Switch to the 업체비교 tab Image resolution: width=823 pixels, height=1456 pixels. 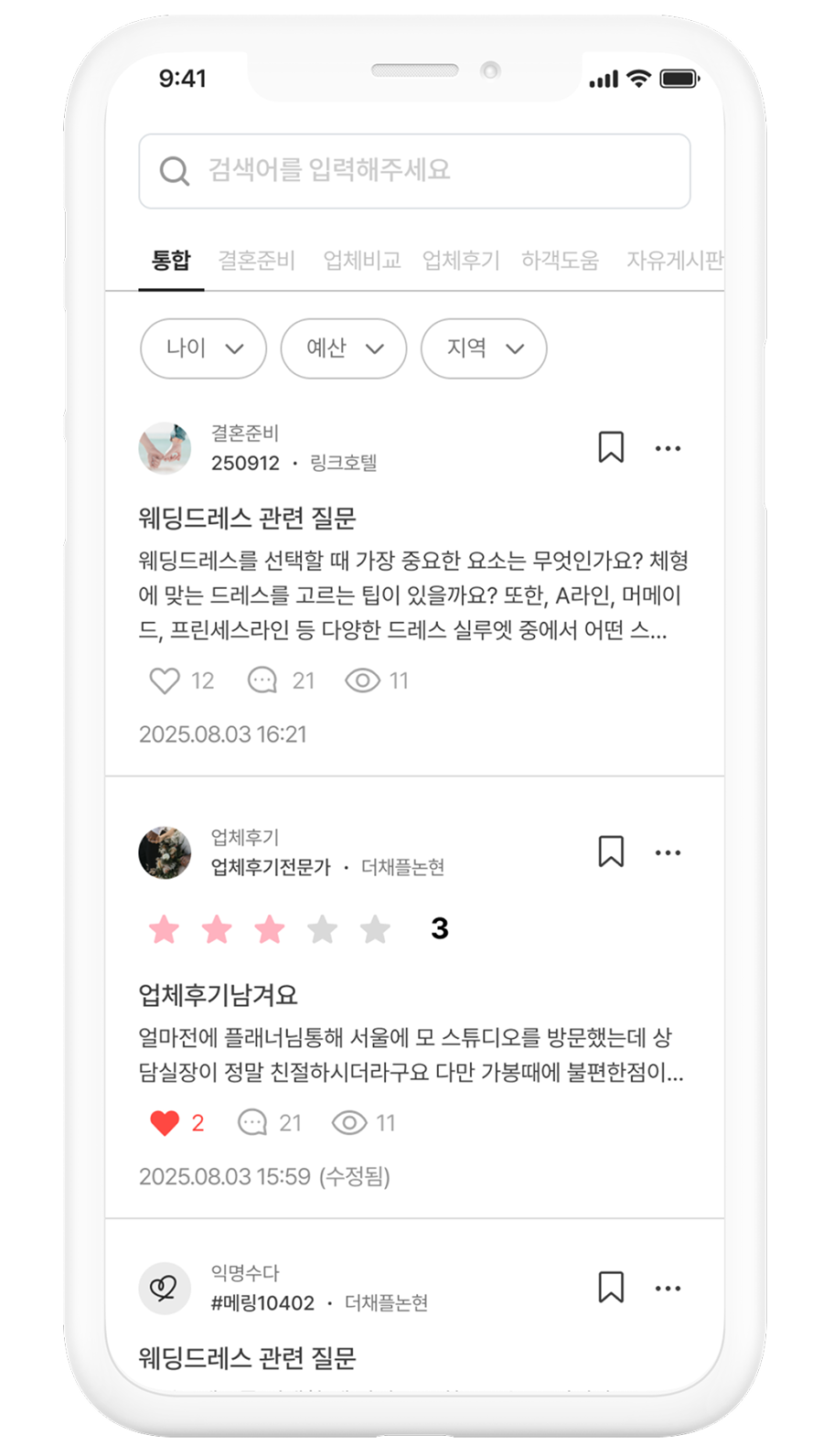coord(362,261)
